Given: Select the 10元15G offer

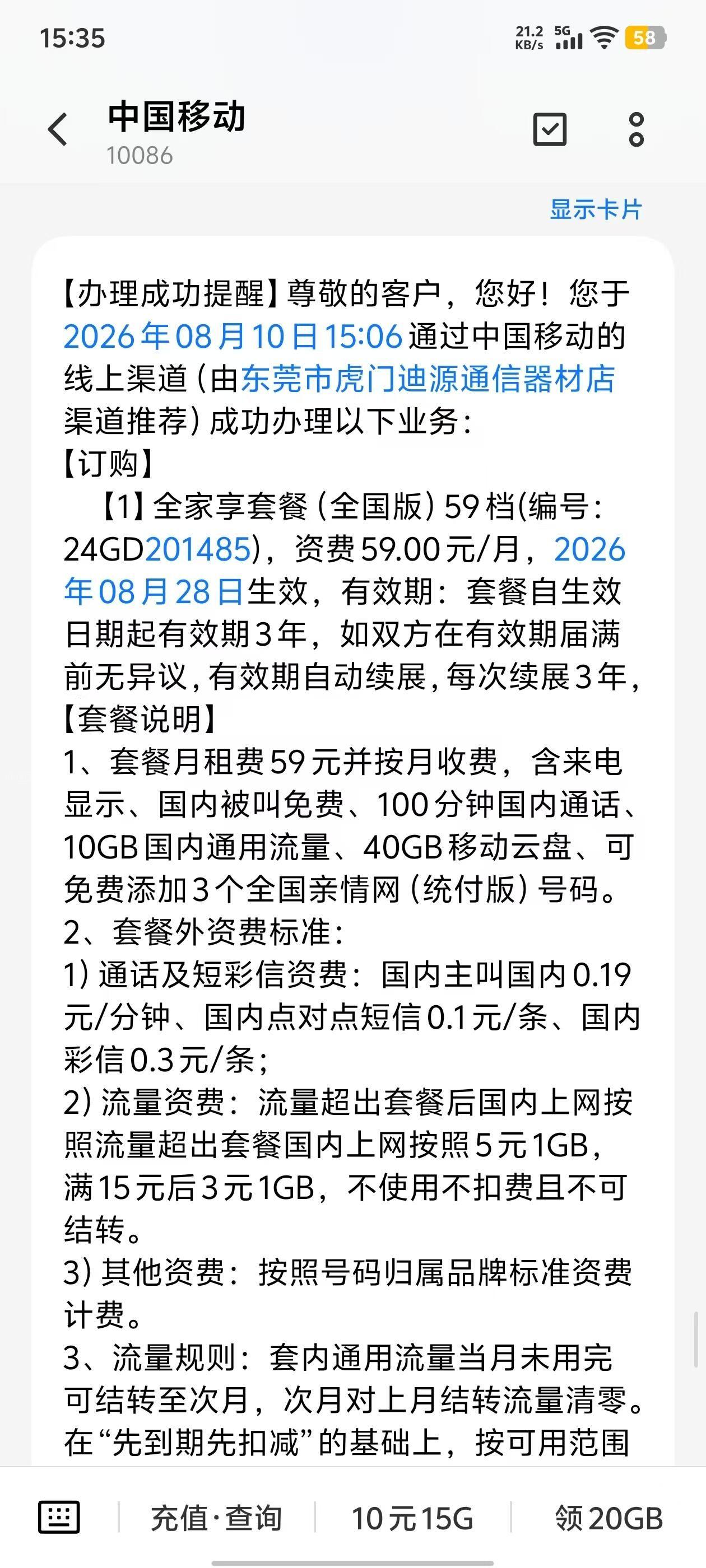Looking at the screenshot, I should [x=412, y=1518].
